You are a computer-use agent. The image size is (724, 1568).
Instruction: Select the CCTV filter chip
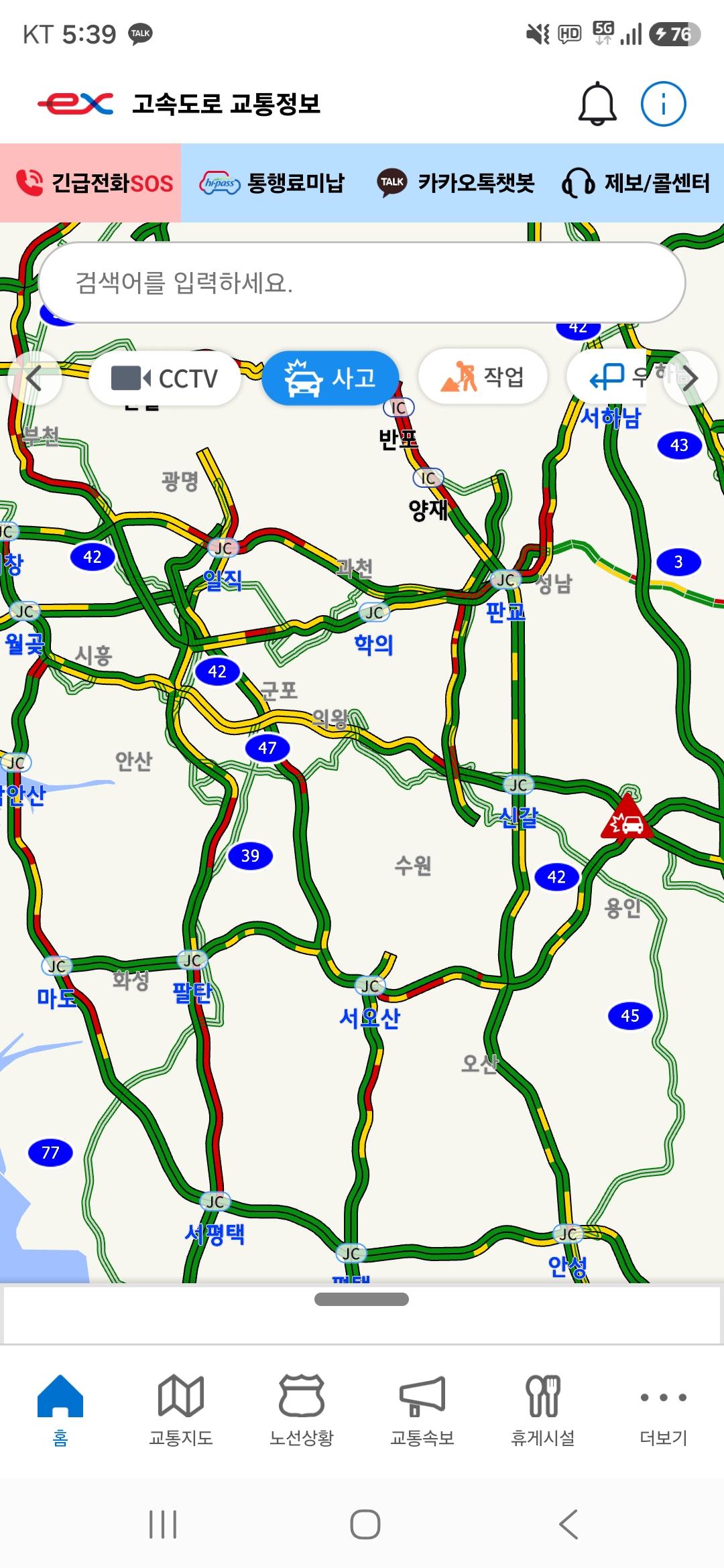tap(165, 378)
